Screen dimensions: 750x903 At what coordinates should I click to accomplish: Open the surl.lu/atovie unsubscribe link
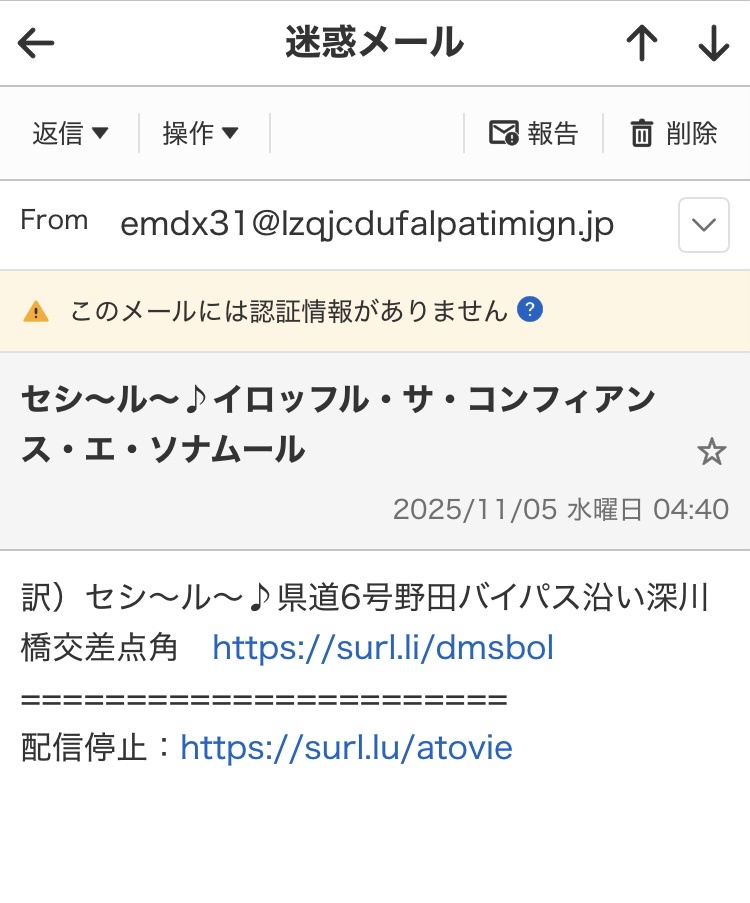[346, 747]
